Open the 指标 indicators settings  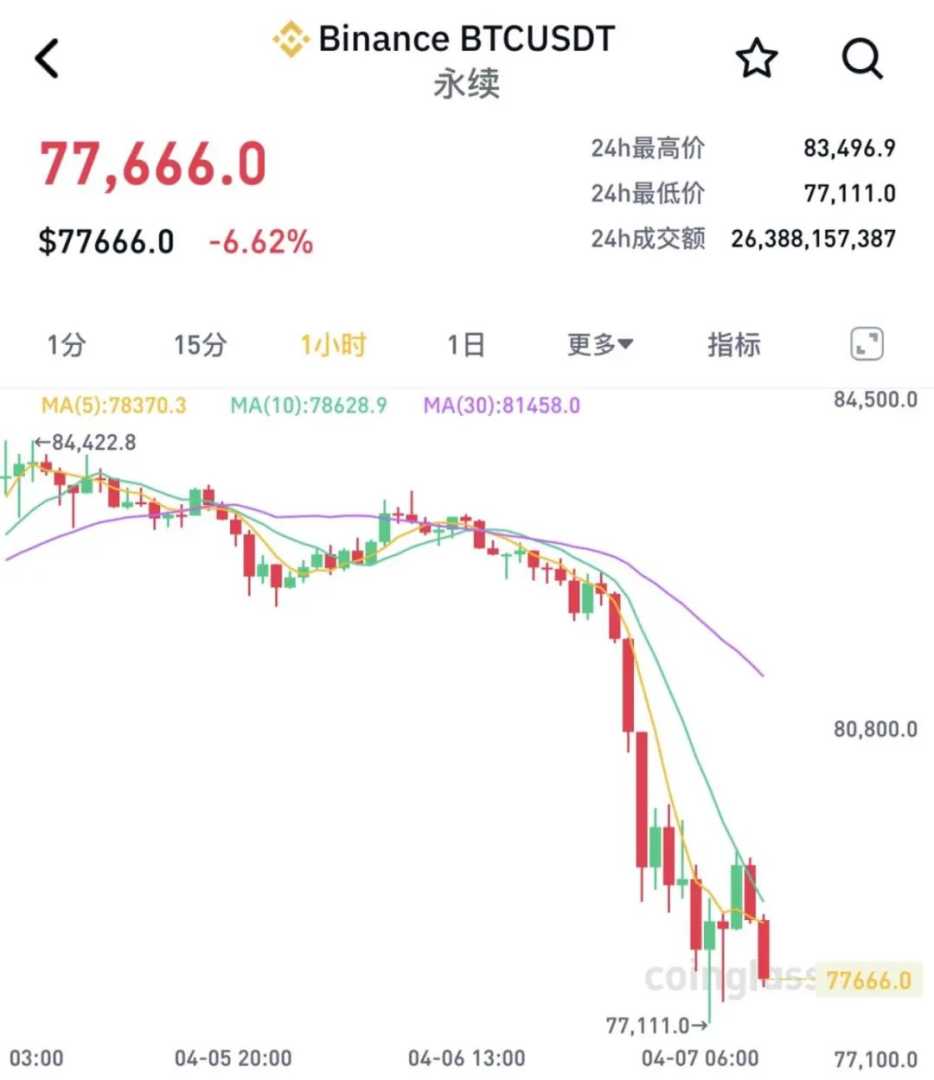click(734, 346)
